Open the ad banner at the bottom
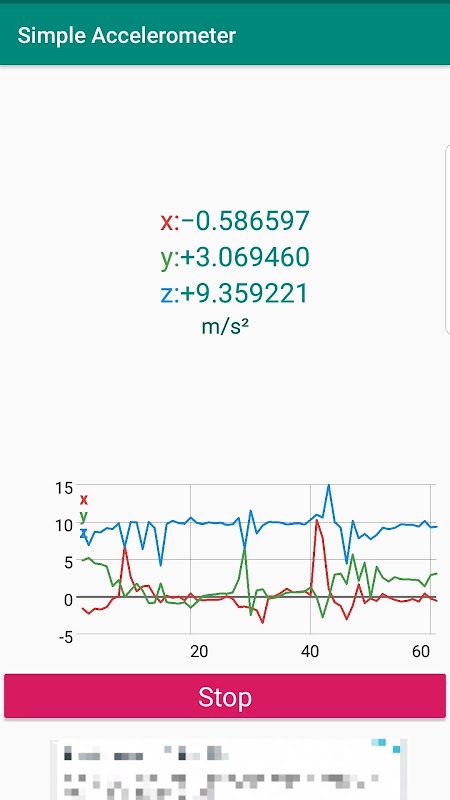The height and width of the screenshot is (800, 450). (x=228, y=769)
